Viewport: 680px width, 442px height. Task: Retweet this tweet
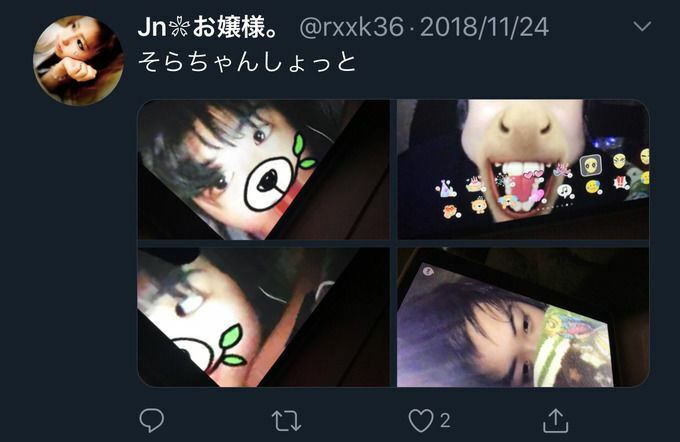click(x=286, y=420)
